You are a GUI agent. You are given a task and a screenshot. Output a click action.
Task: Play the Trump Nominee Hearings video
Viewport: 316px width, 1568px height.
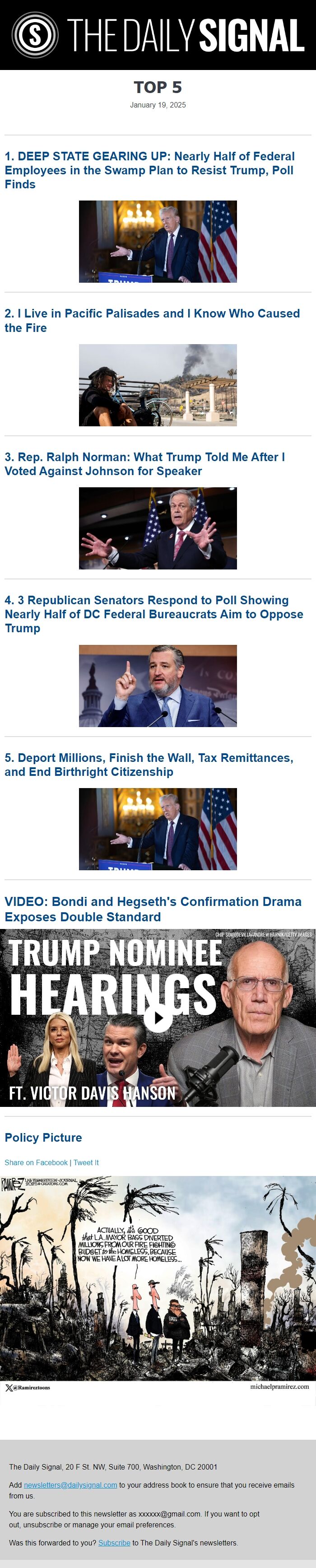158,1018
